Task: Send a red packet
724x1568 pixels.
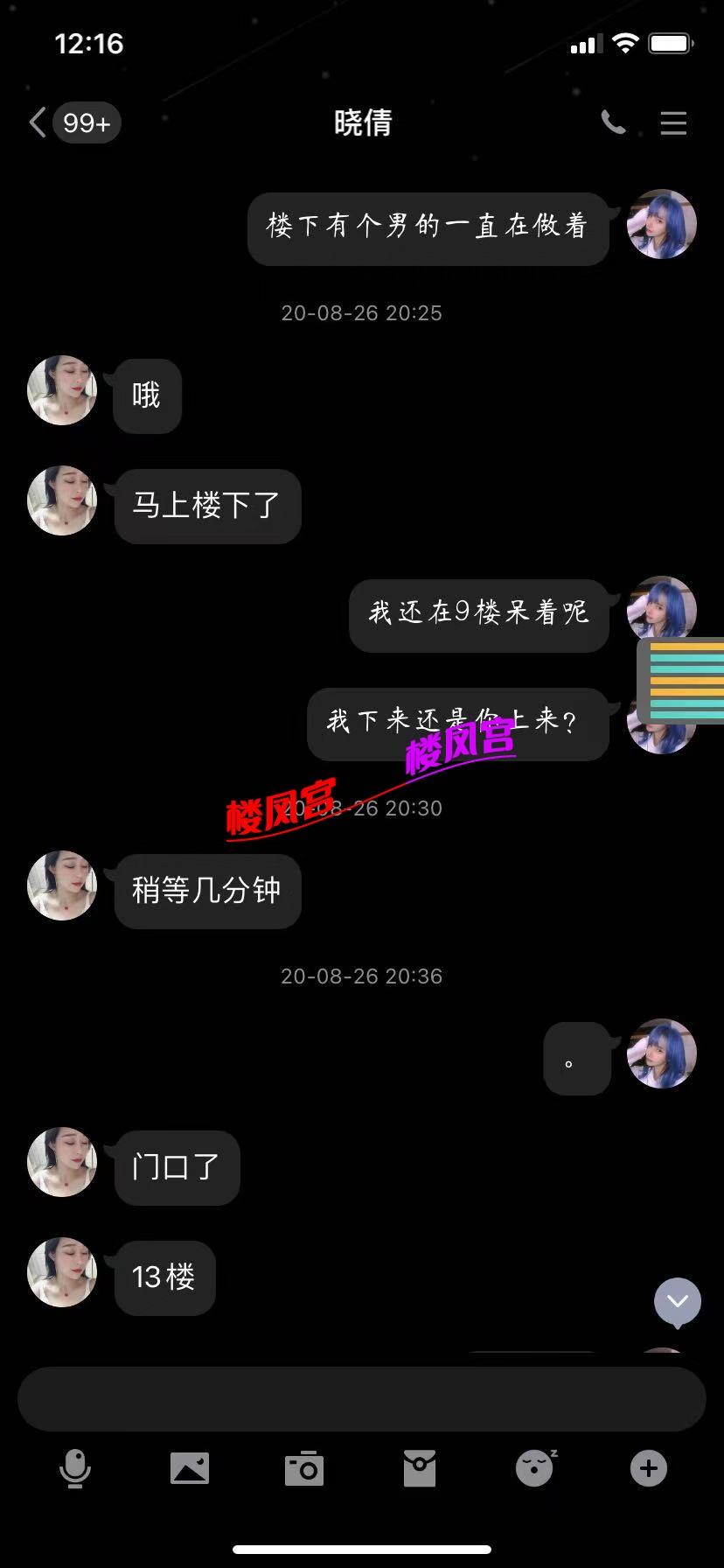Action: 420,1467
